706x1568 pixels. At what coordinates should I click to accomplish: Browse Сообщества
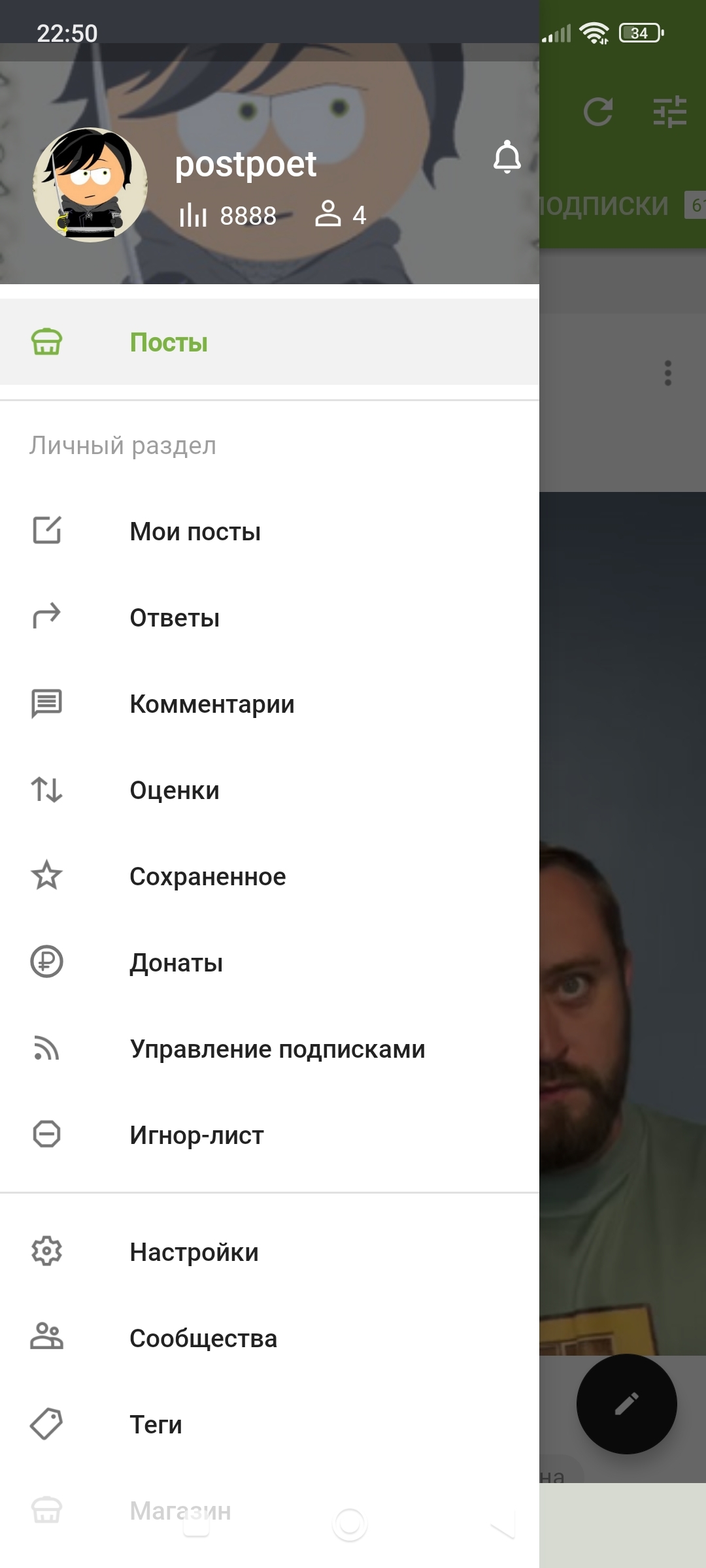tap(203, 1338)
